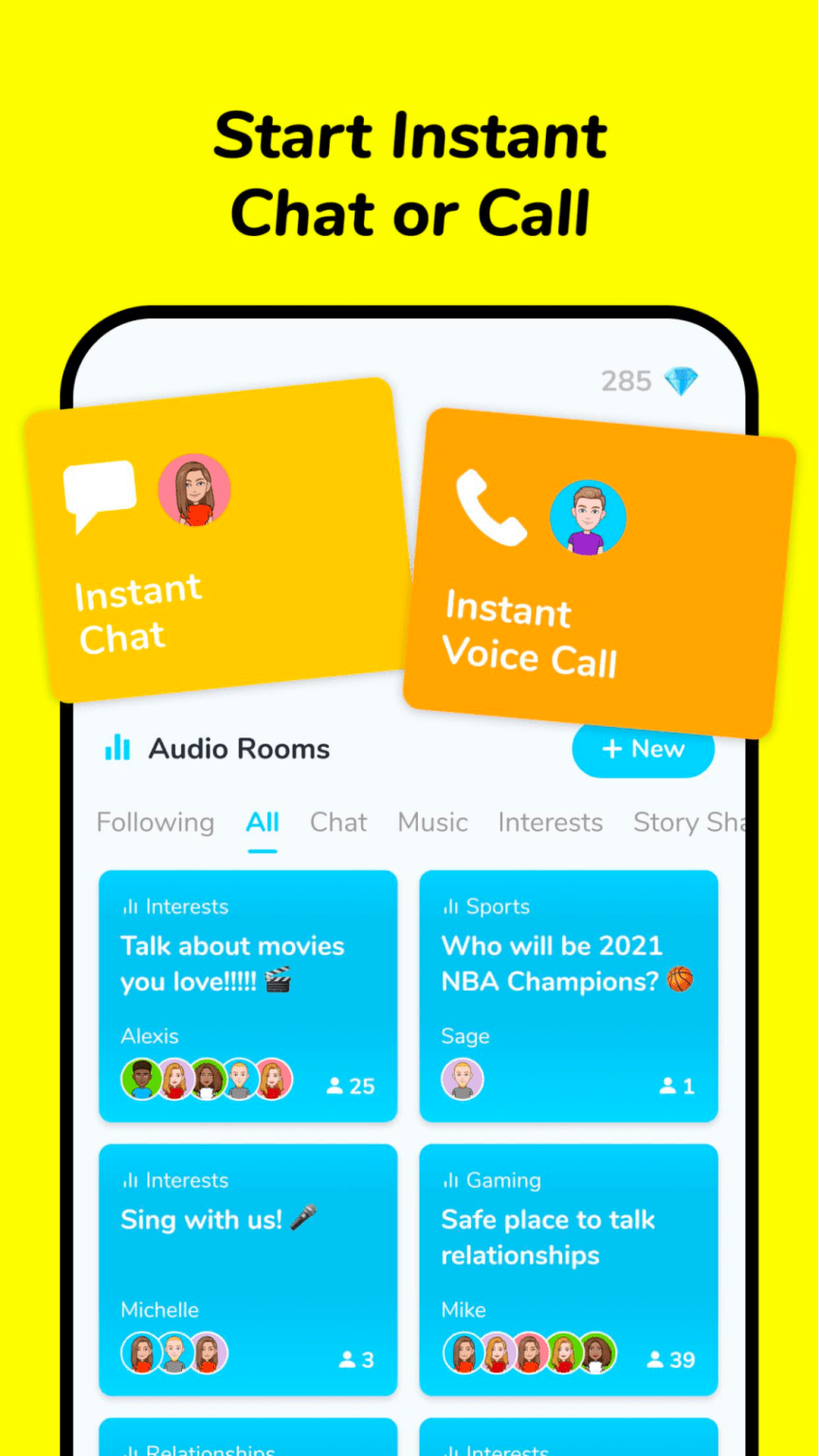Screen dimensions: 819x1456
Task: Open Michelle's singing room participant avatars
Action: (x=175, y=1353)
